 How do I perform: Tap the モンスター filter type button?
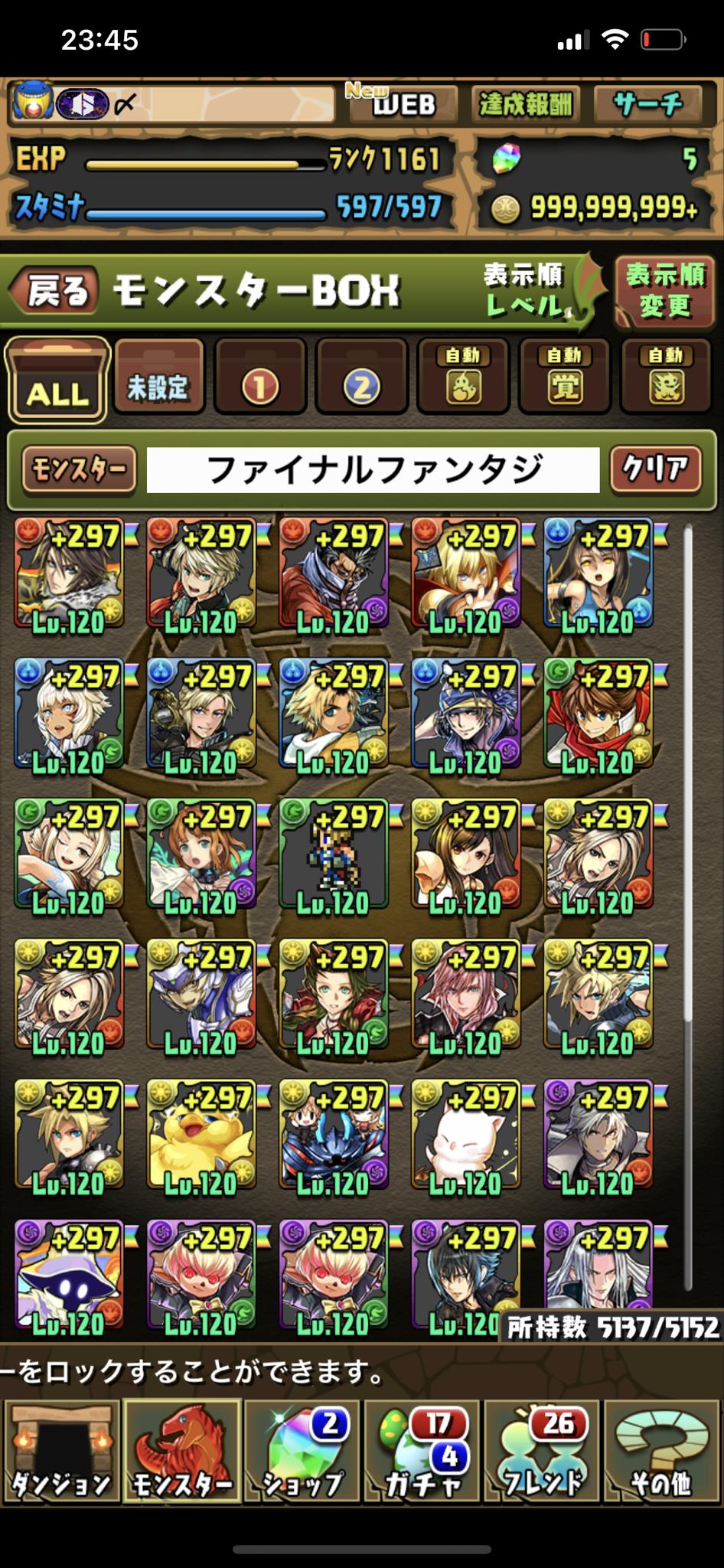pyautogui.click(x=79, y=469)
